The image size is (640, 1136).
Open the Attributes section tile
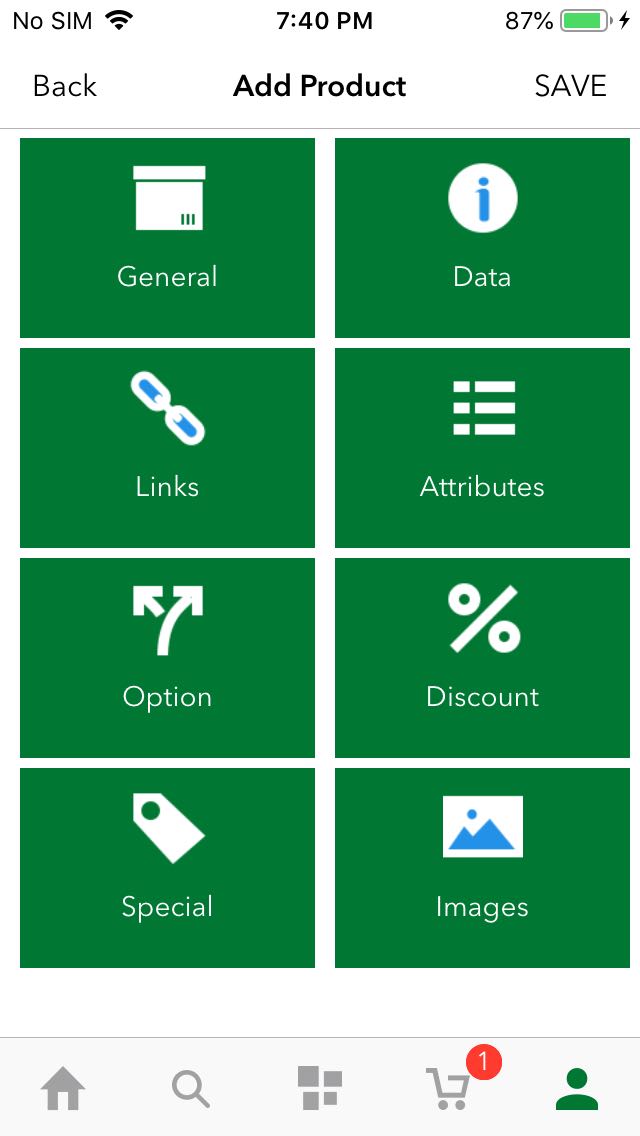[x=482, y=448]
